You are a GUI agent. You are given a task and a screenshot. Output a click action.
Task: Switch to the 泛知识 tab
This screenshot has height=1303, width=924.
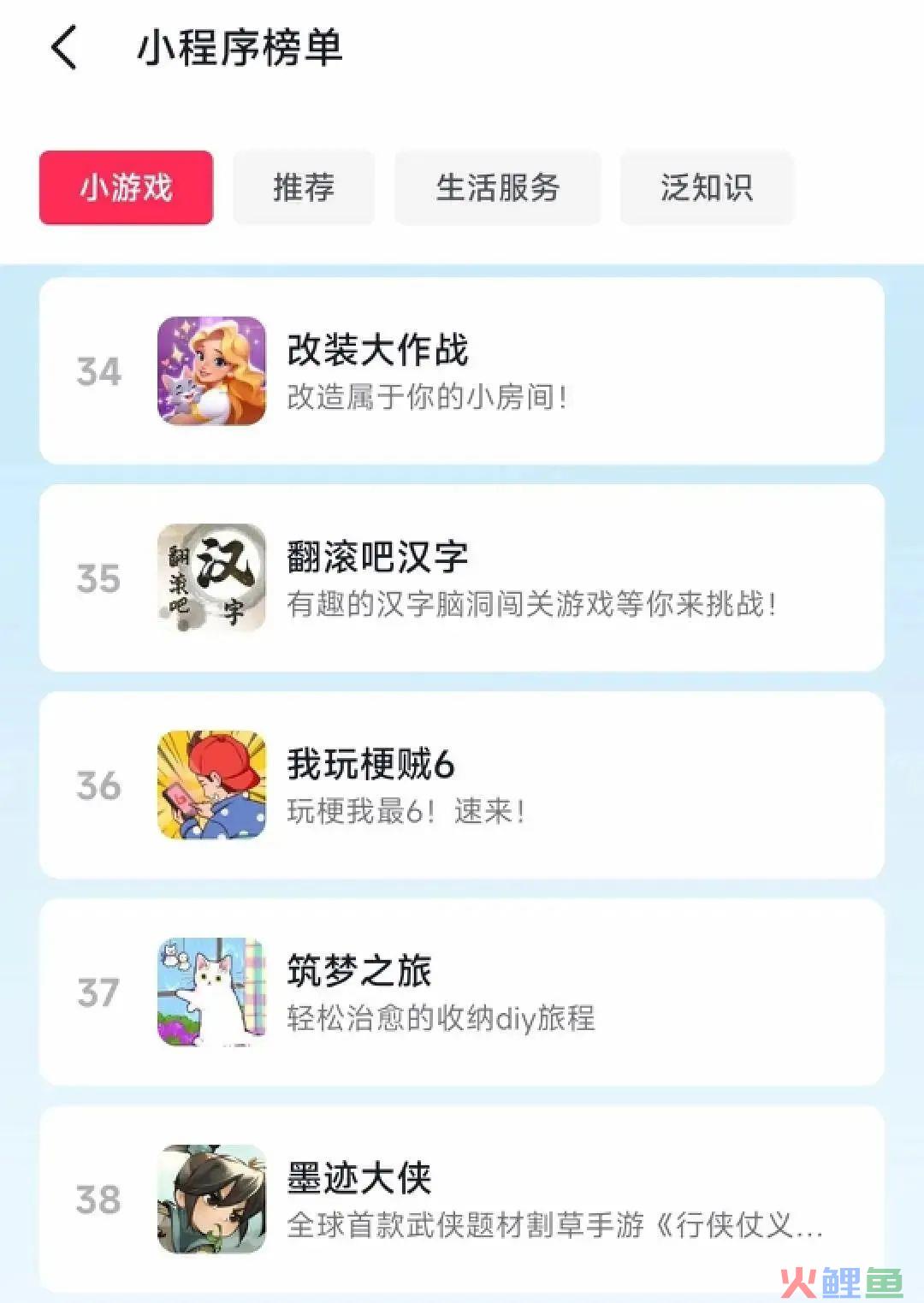tap(707, 187)
